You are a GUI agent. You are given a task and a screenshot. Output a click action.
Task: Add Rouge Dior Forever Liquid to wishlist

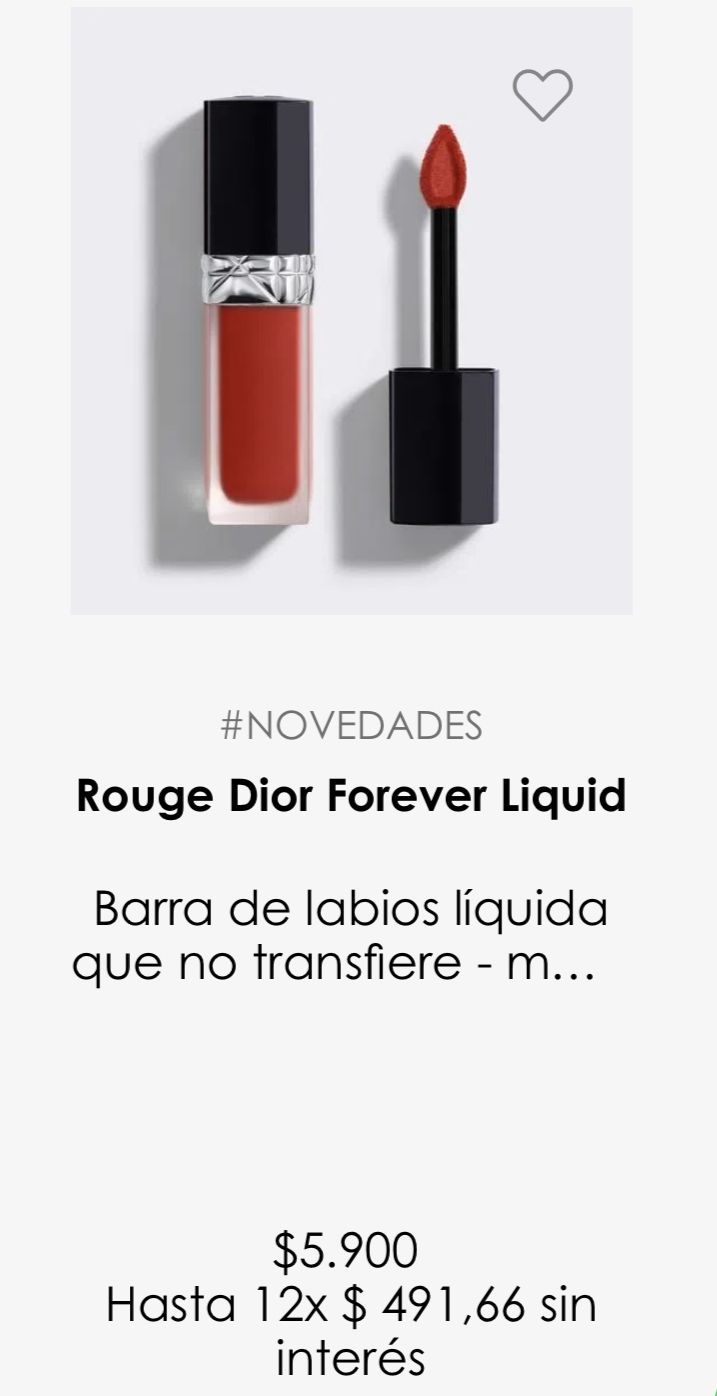coord(543,96)
